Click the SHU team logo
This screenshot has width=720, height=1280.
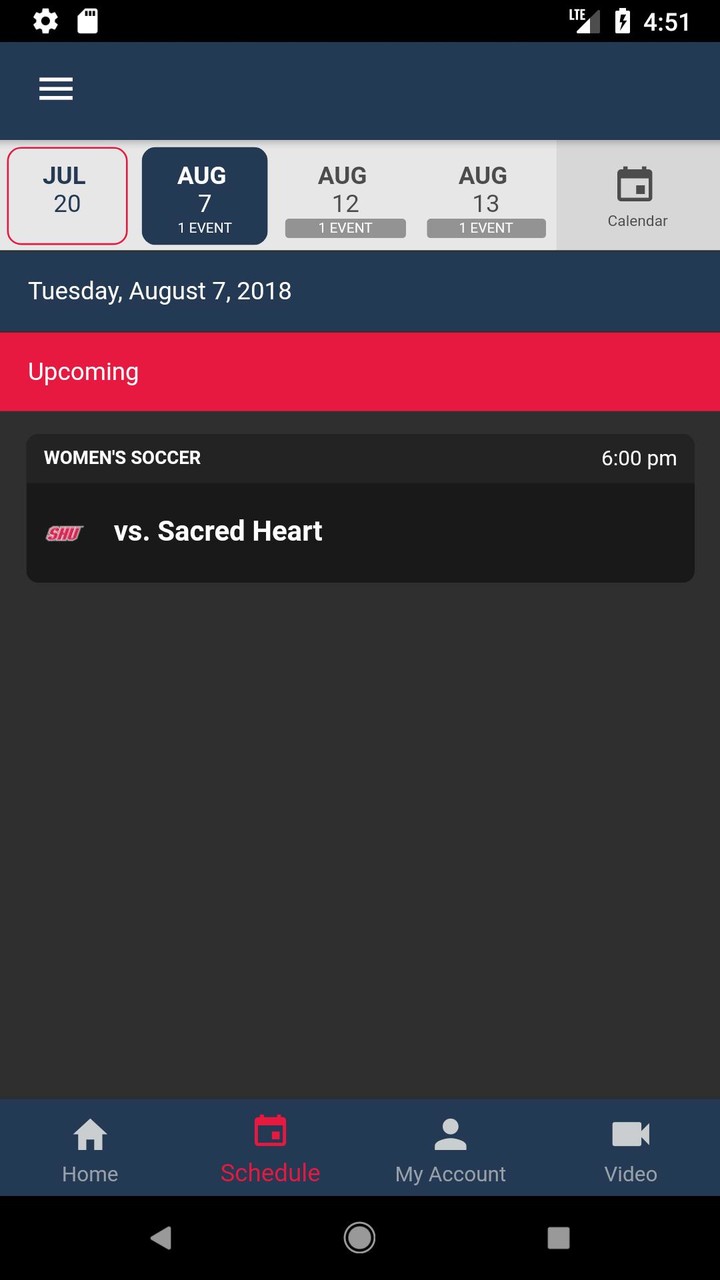[64, 531]
